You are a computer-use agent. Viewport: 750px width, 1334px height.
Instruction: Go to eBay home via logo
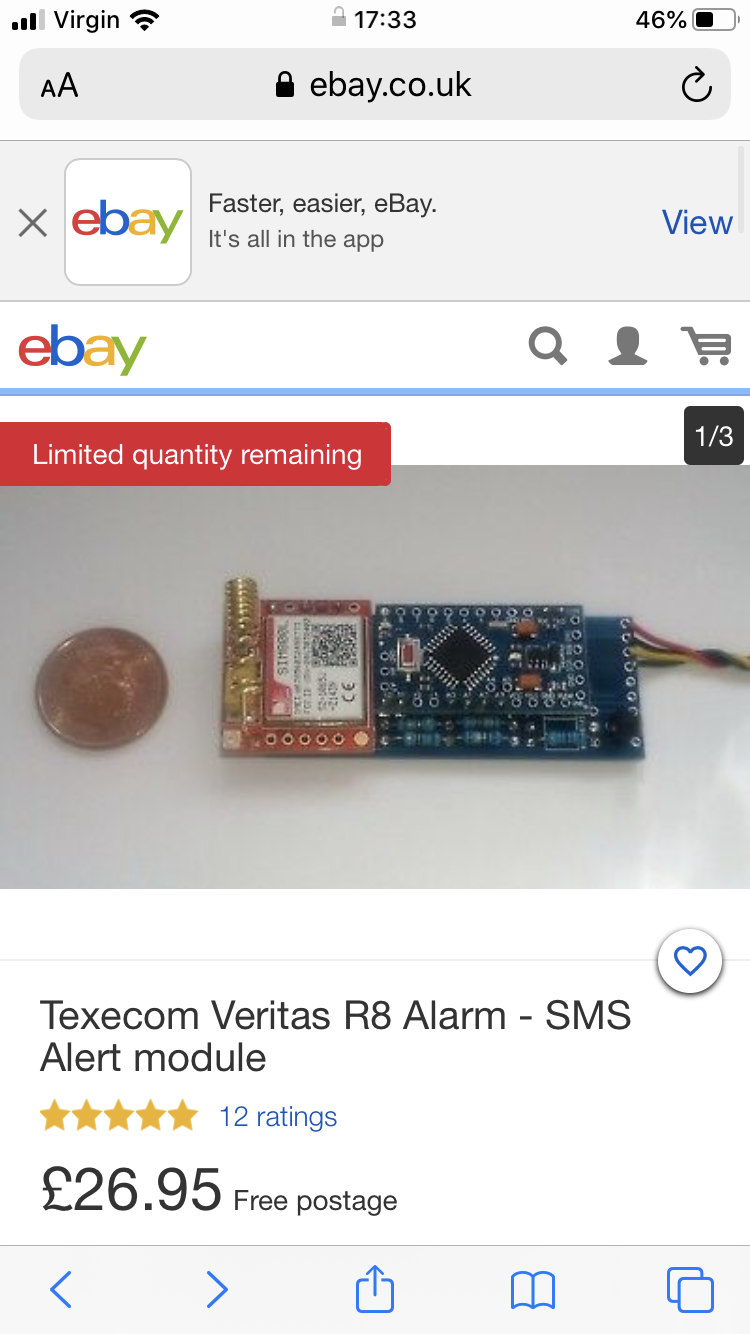pyautogui.click(x=83, y=349)
